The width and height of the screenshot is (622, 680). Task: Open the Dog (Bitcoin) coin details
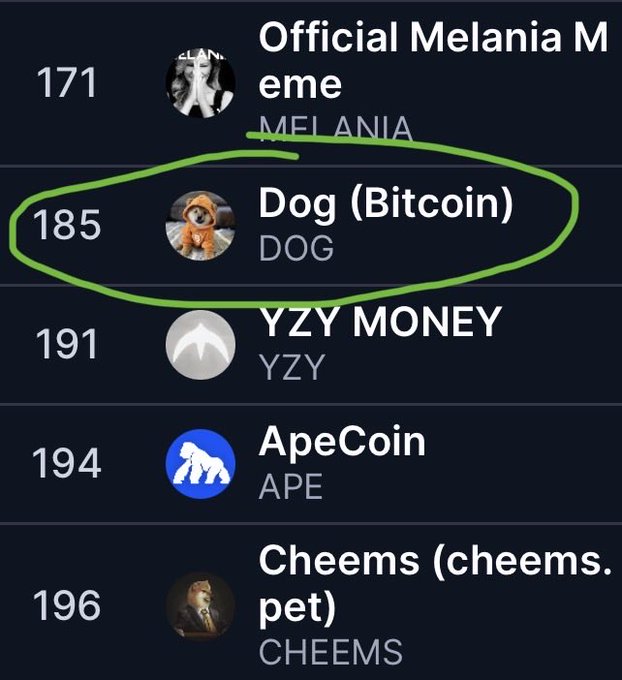384,205
